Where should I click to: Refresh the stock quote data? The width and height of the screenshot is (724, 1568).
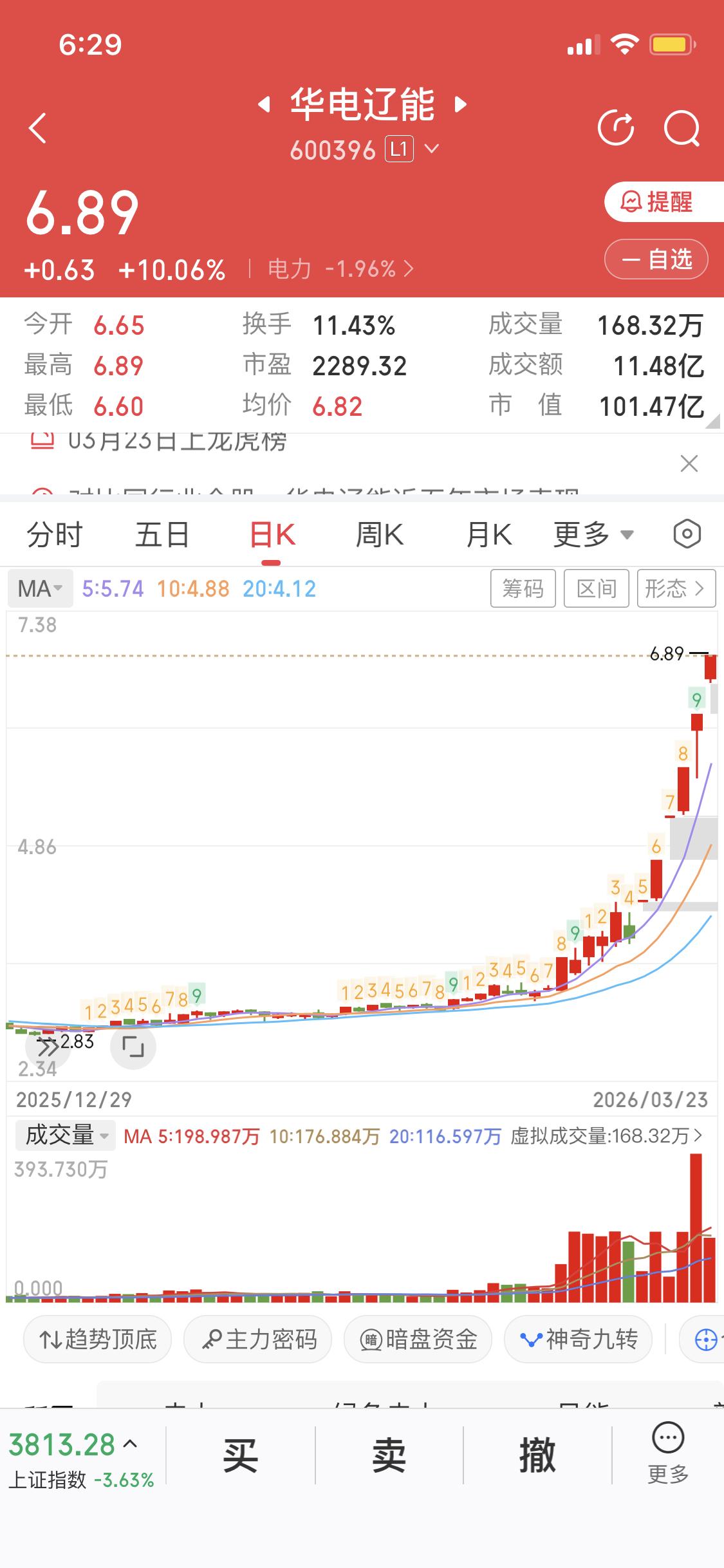(x=616, y=128)
